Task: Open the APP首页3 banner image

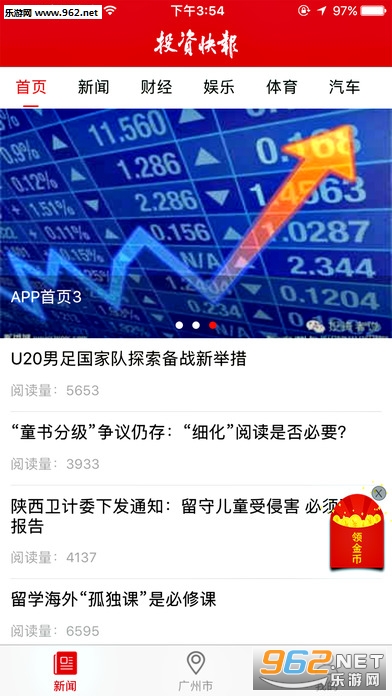Action: (196, 223)
